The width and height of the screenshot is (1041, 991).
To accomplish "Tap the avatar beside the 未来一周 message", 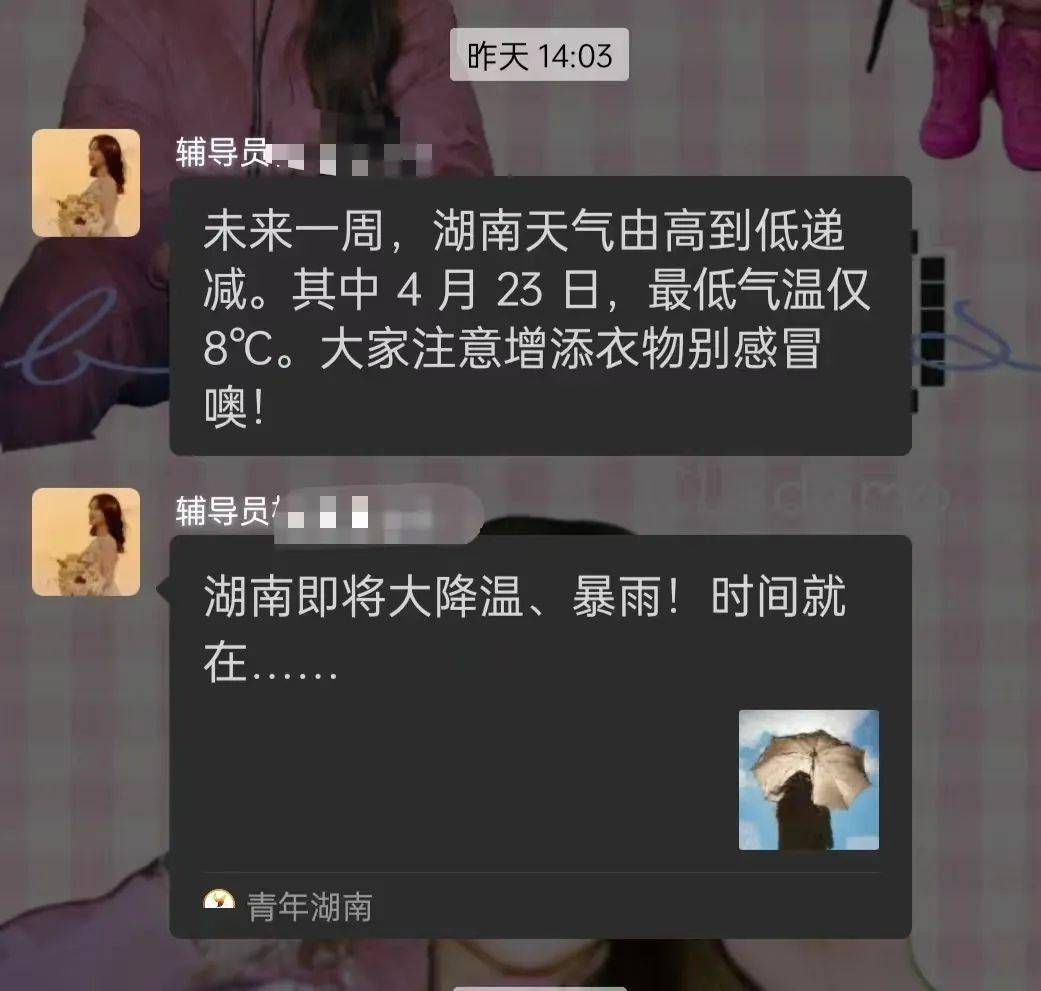I will coord(86,183).
